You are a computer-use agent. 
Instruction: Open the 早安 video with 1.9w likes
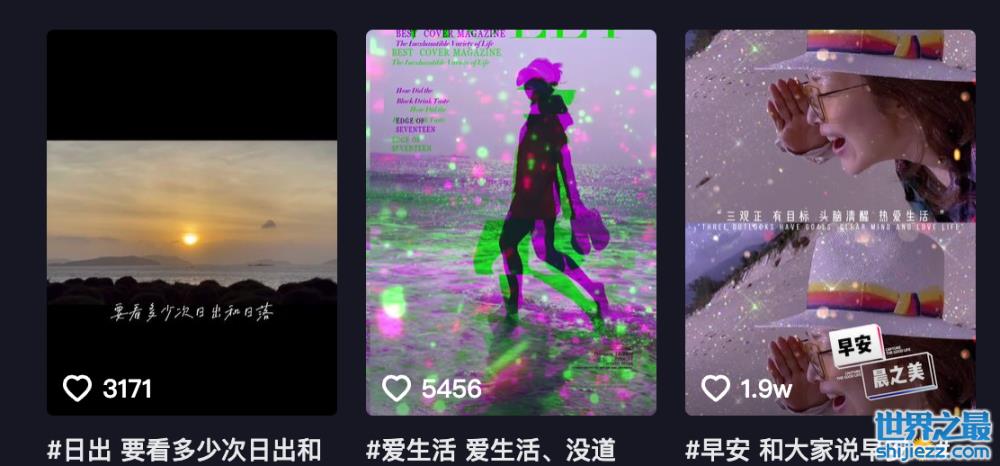coord(829,220)
